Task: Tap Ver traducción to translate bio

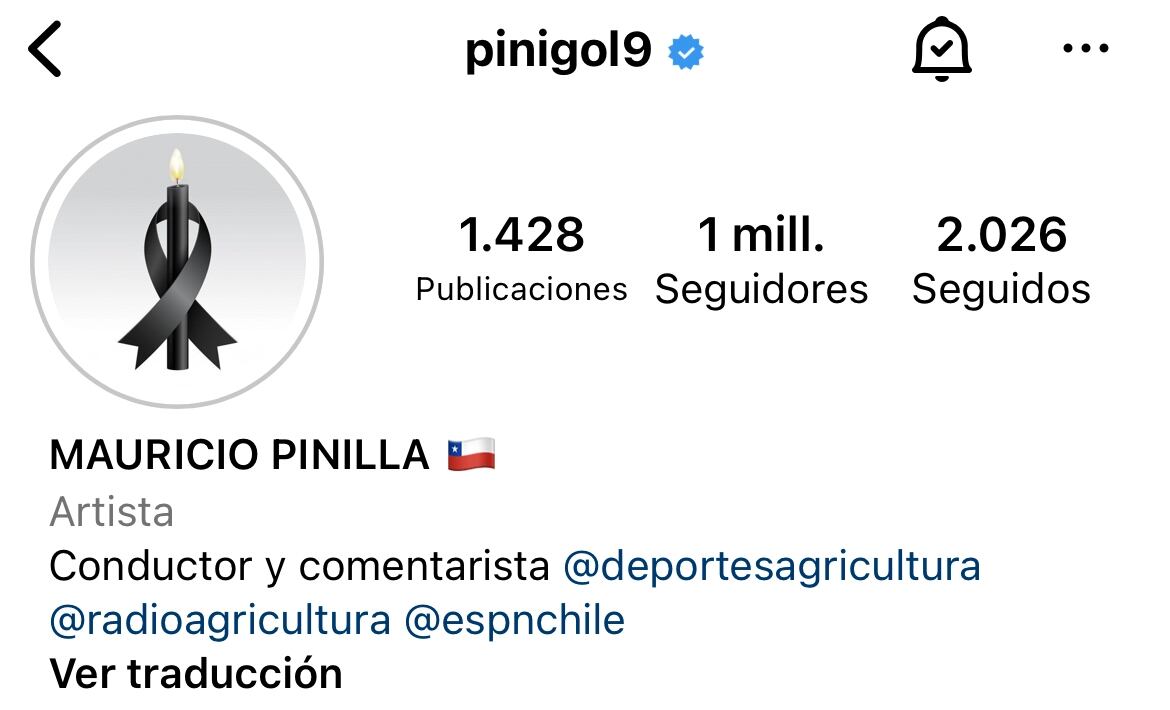Action: coord(196,673)
